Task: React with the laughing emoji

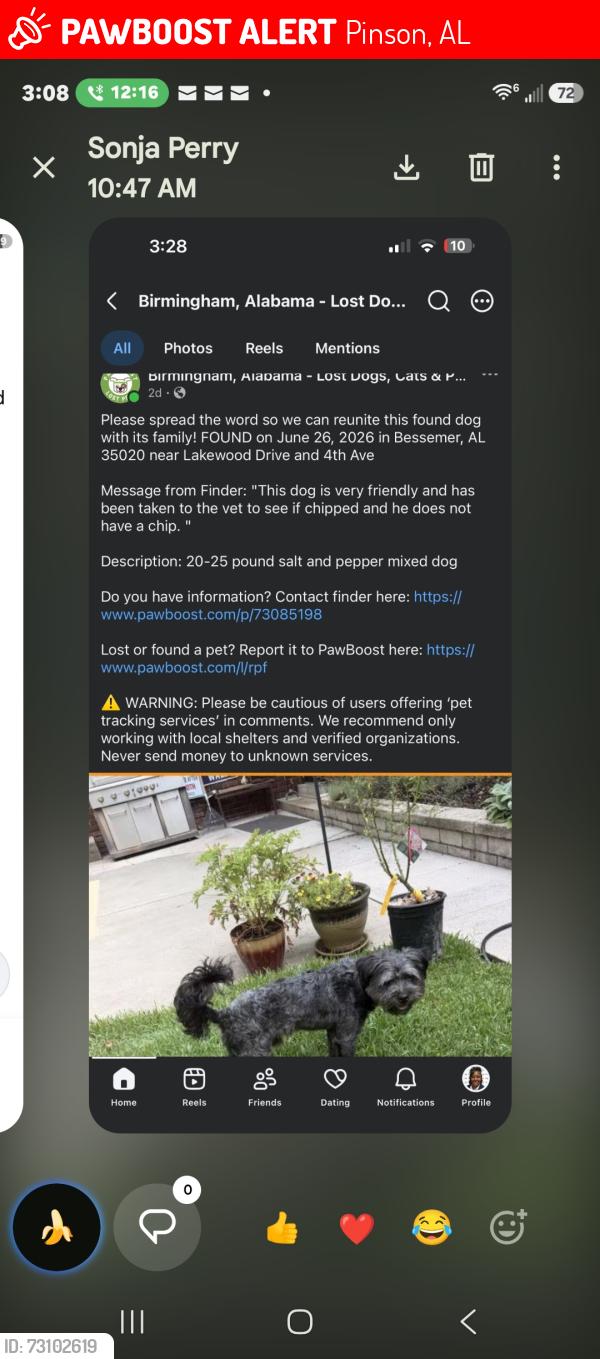Action: tap(432, 1227)
